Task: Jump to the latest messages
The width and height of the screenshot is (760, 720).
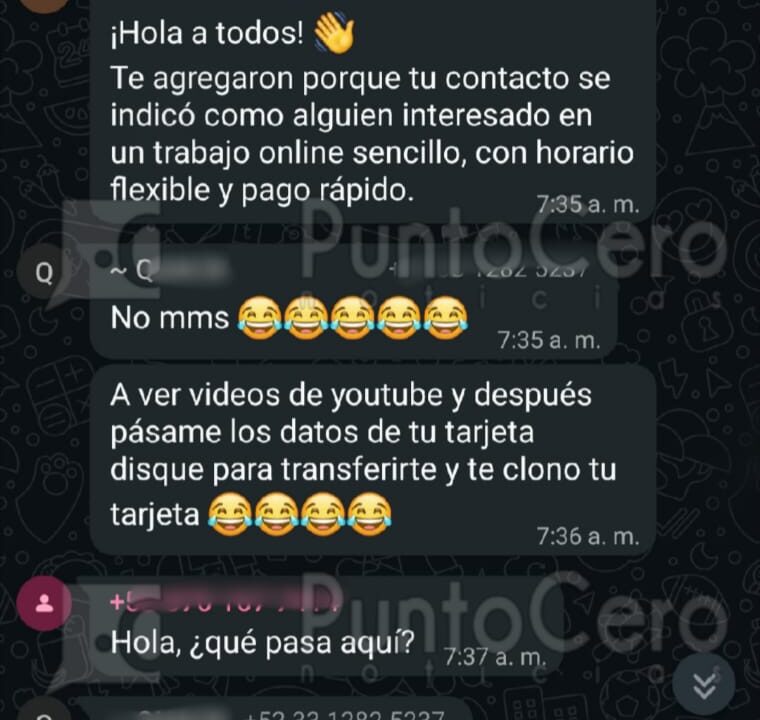Action: click(x=706, y=685)
